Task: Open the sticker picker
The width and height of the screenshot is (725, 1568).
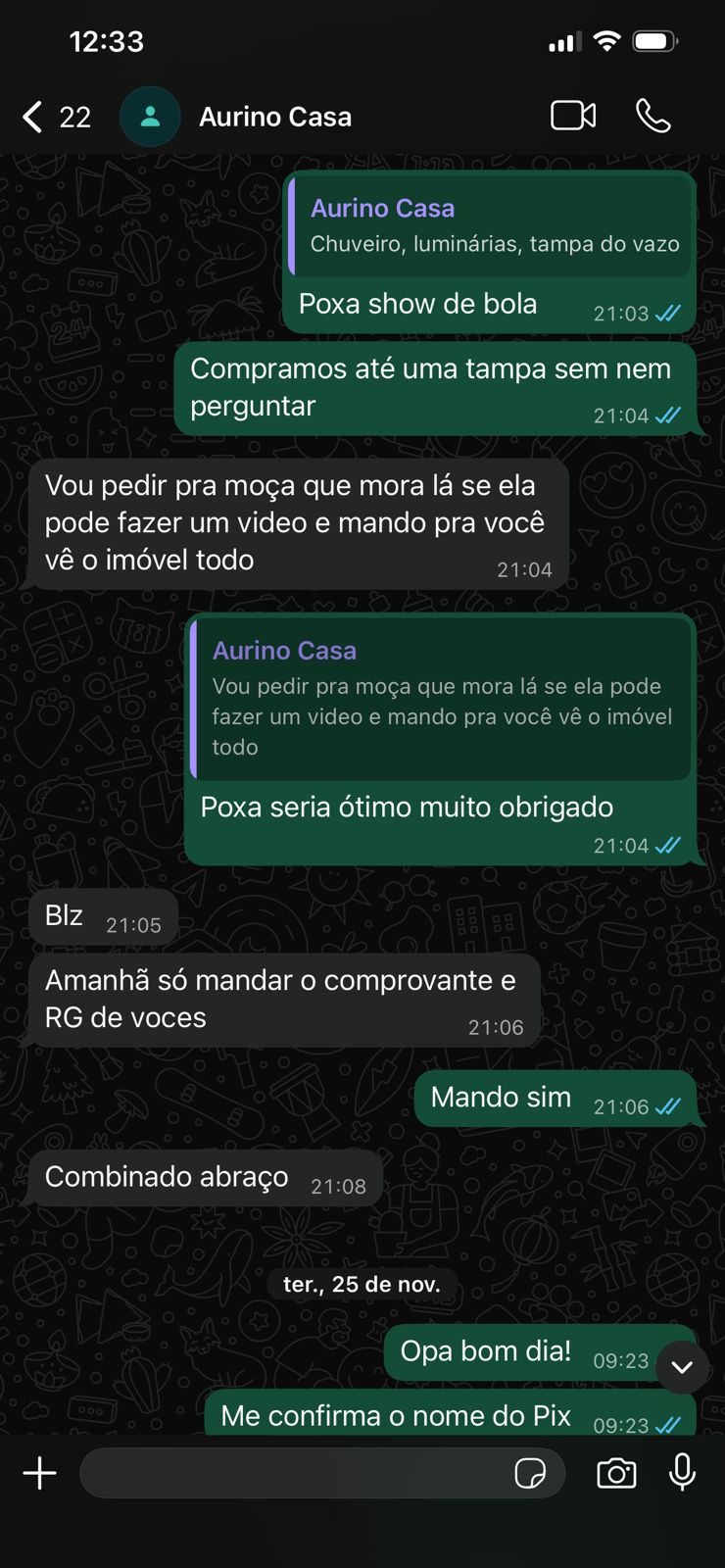Action: pyautogui.click(x=530, y=1473)
